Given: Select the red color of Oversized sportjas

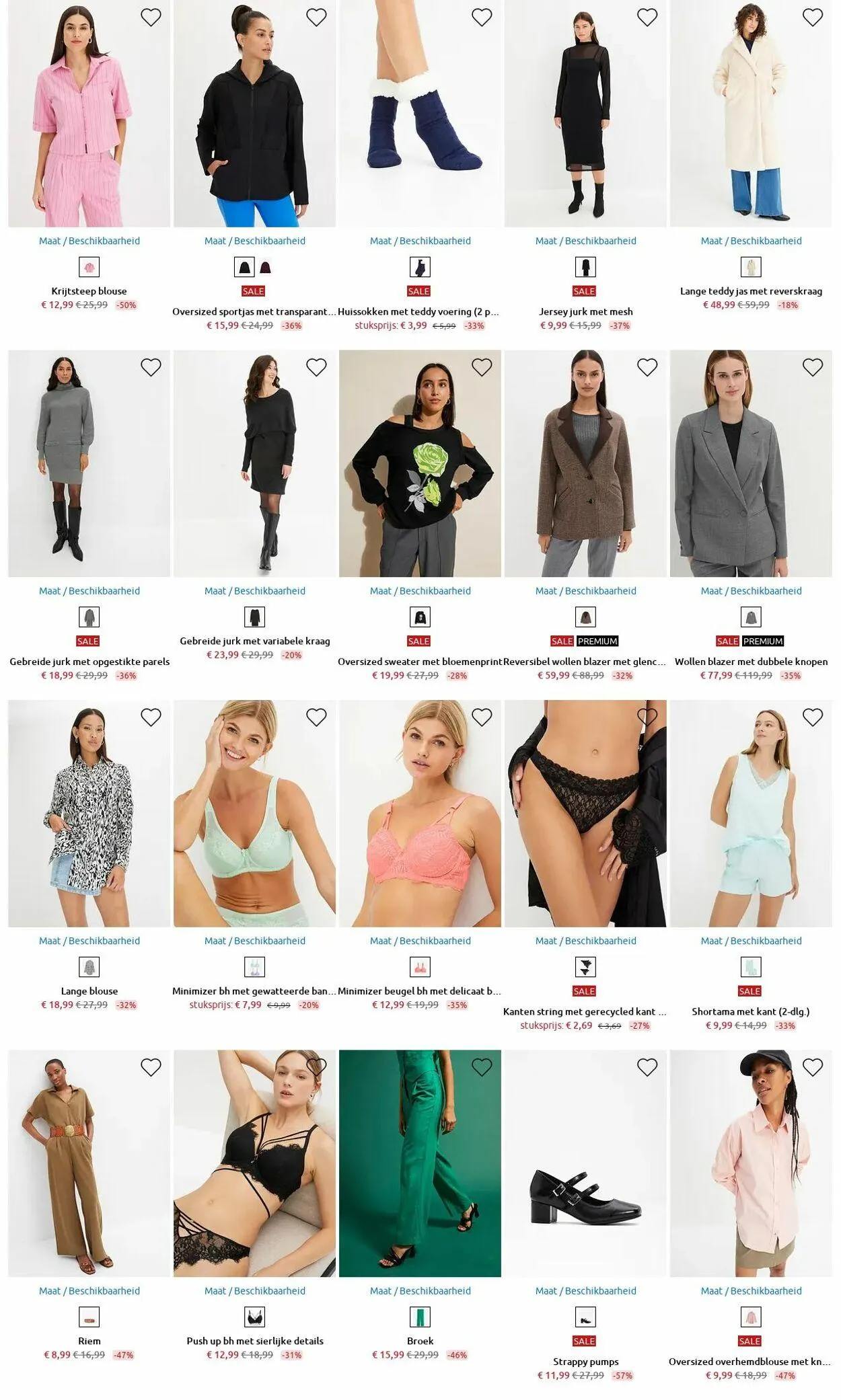Looking at the screenshot, I should (x=265, y=268).
